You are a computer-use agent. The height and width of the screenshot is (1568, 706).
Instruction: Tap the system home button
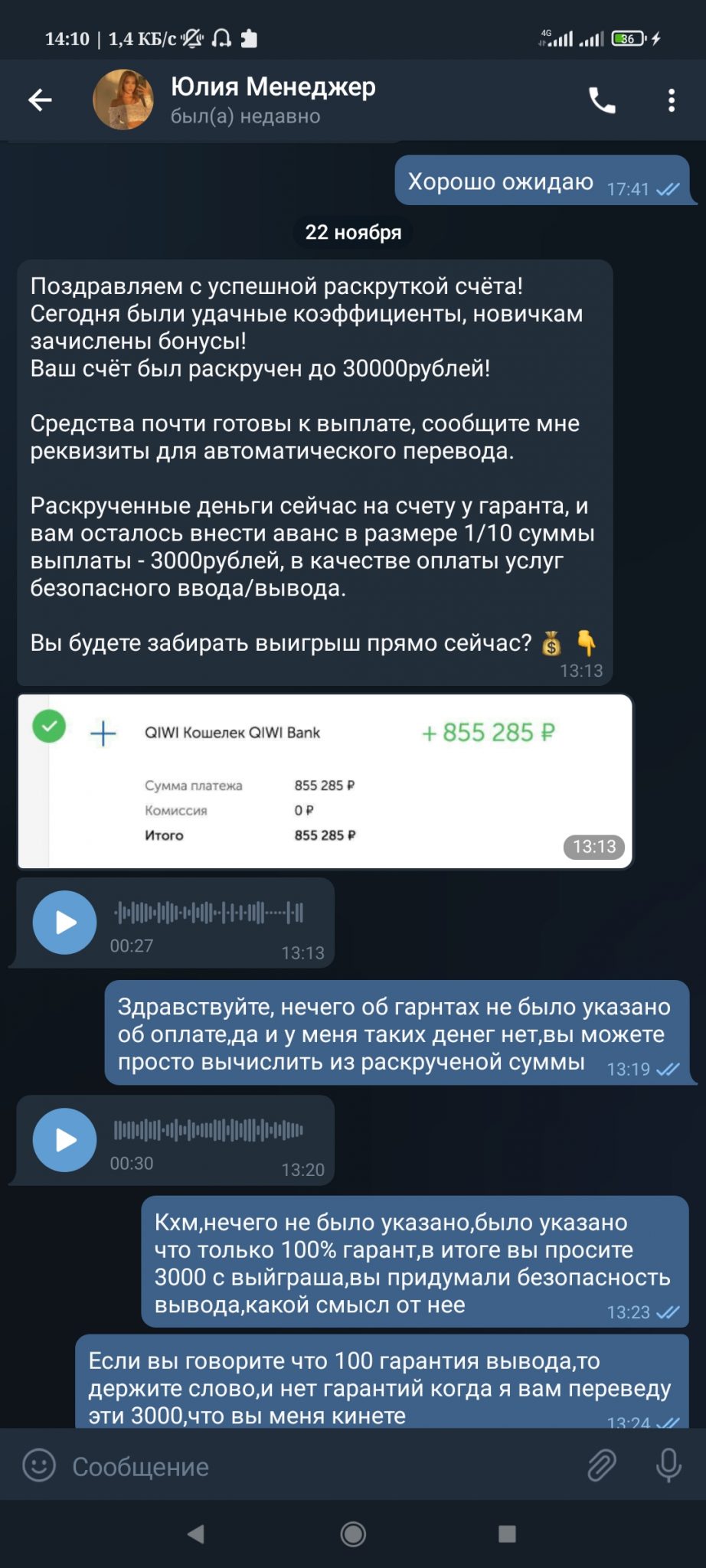353,1534
